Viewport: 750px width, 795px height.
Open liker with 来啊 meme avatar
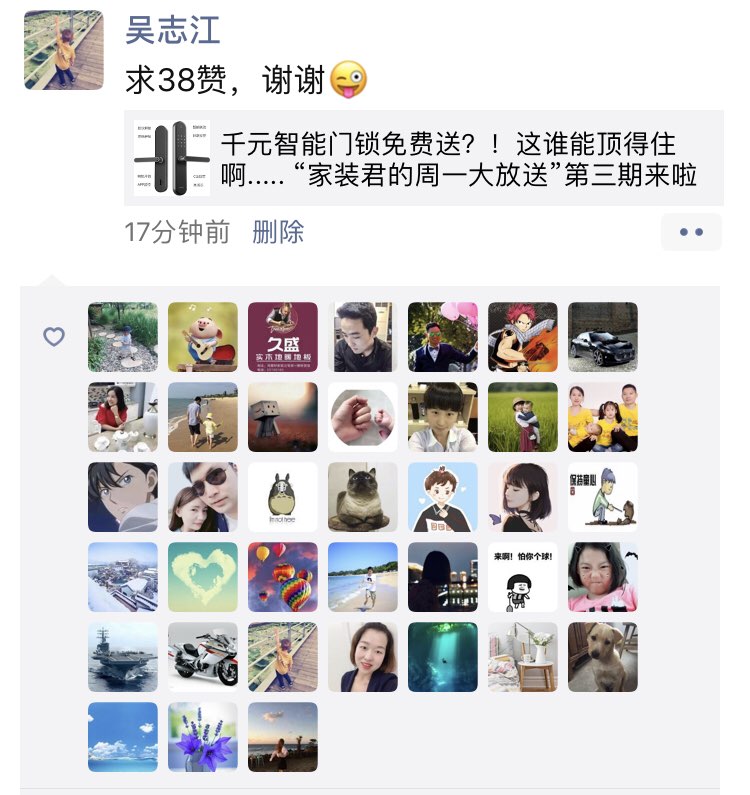click(x=523, y=577)
